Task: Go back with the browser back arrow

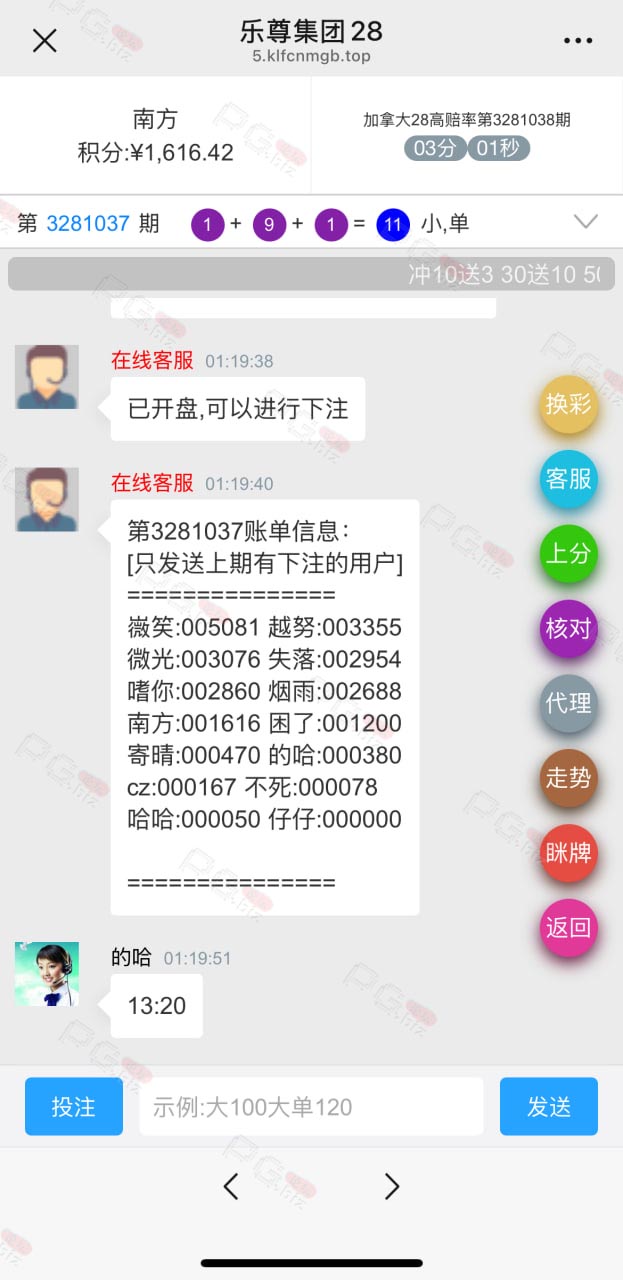Action: pyautogui.click(x=231, y=1186)
